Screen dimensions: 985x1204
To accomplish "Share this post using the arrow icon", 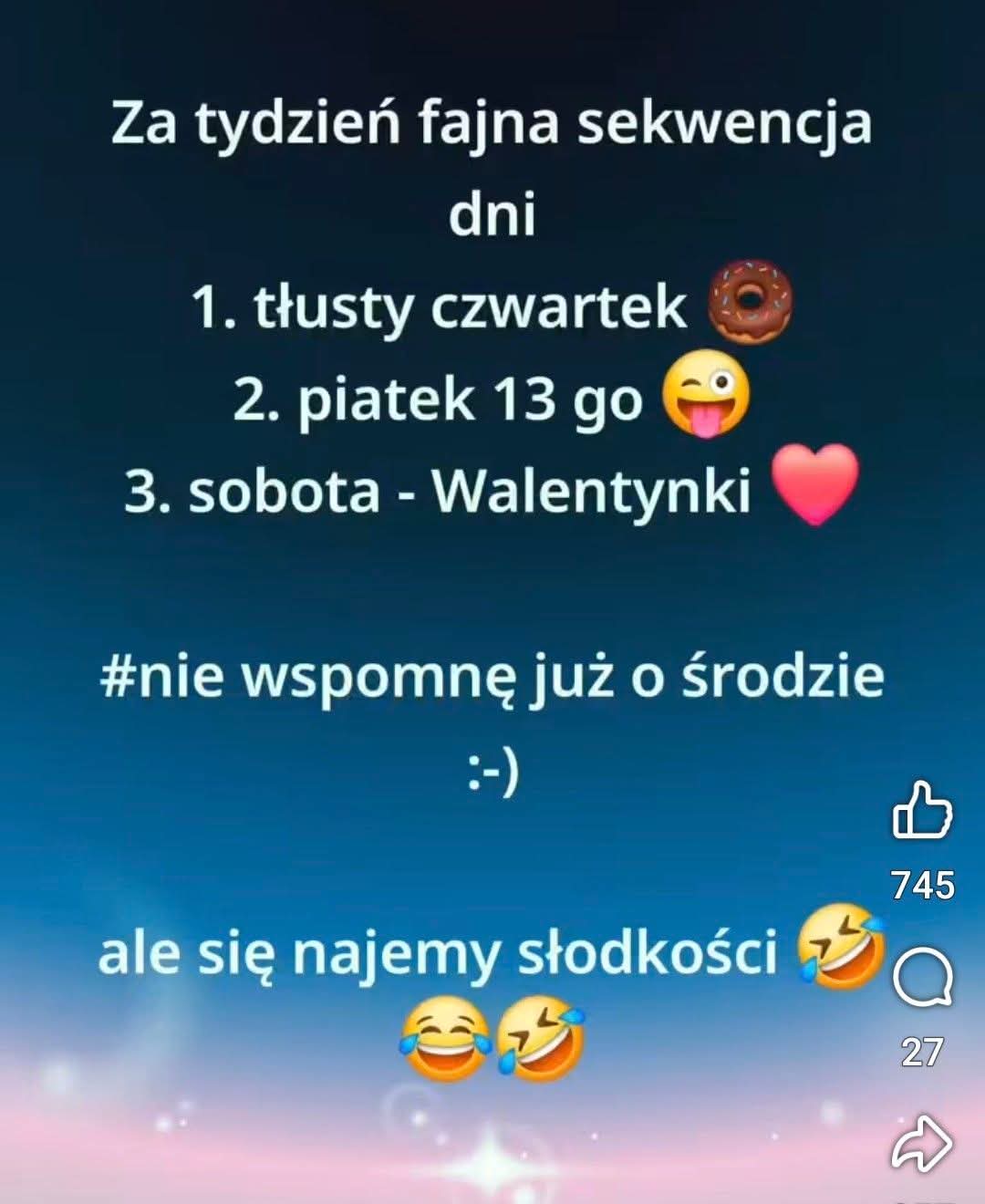I will click(x=922, y=1144).
